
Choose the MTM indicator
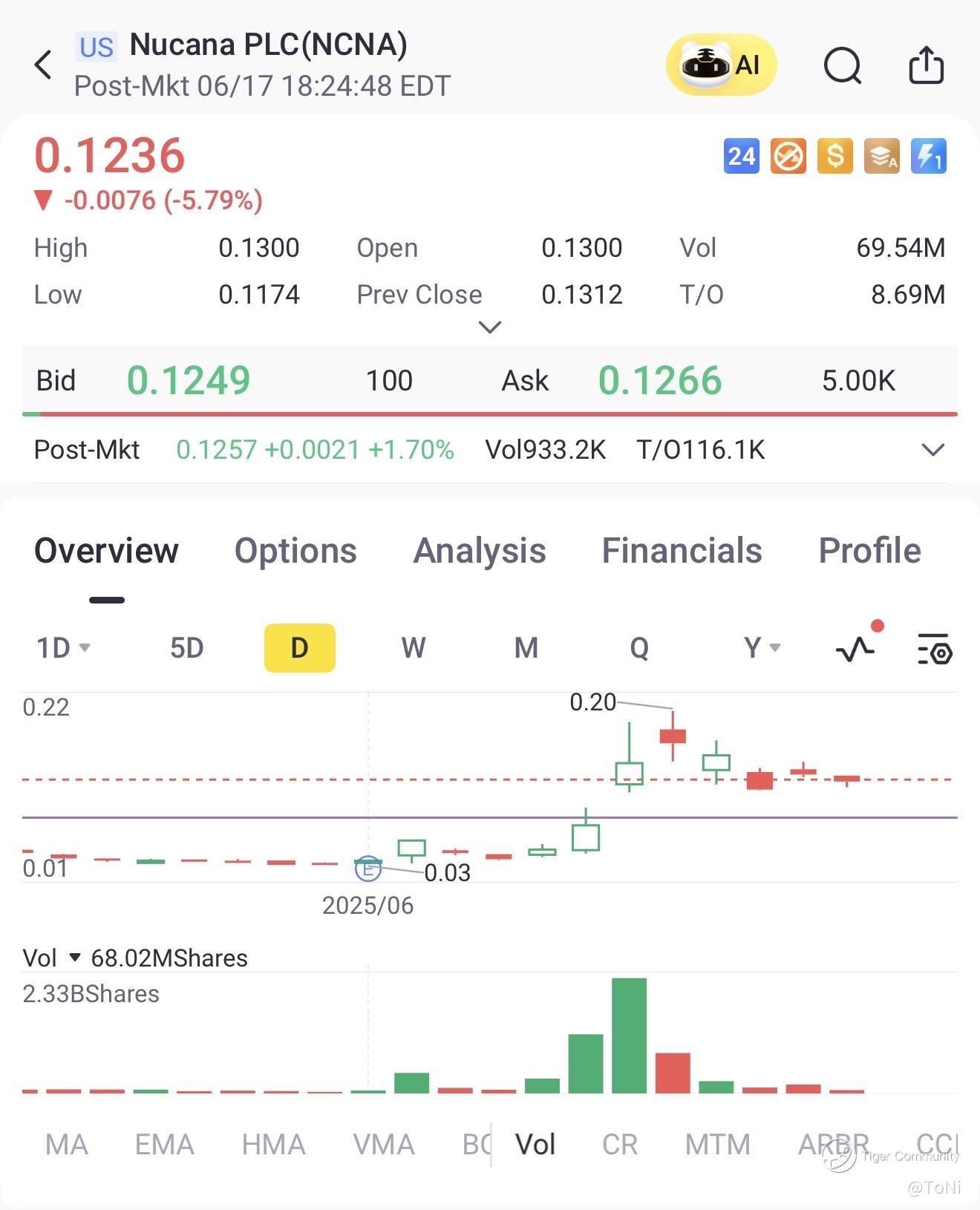tap(717, 1144)
